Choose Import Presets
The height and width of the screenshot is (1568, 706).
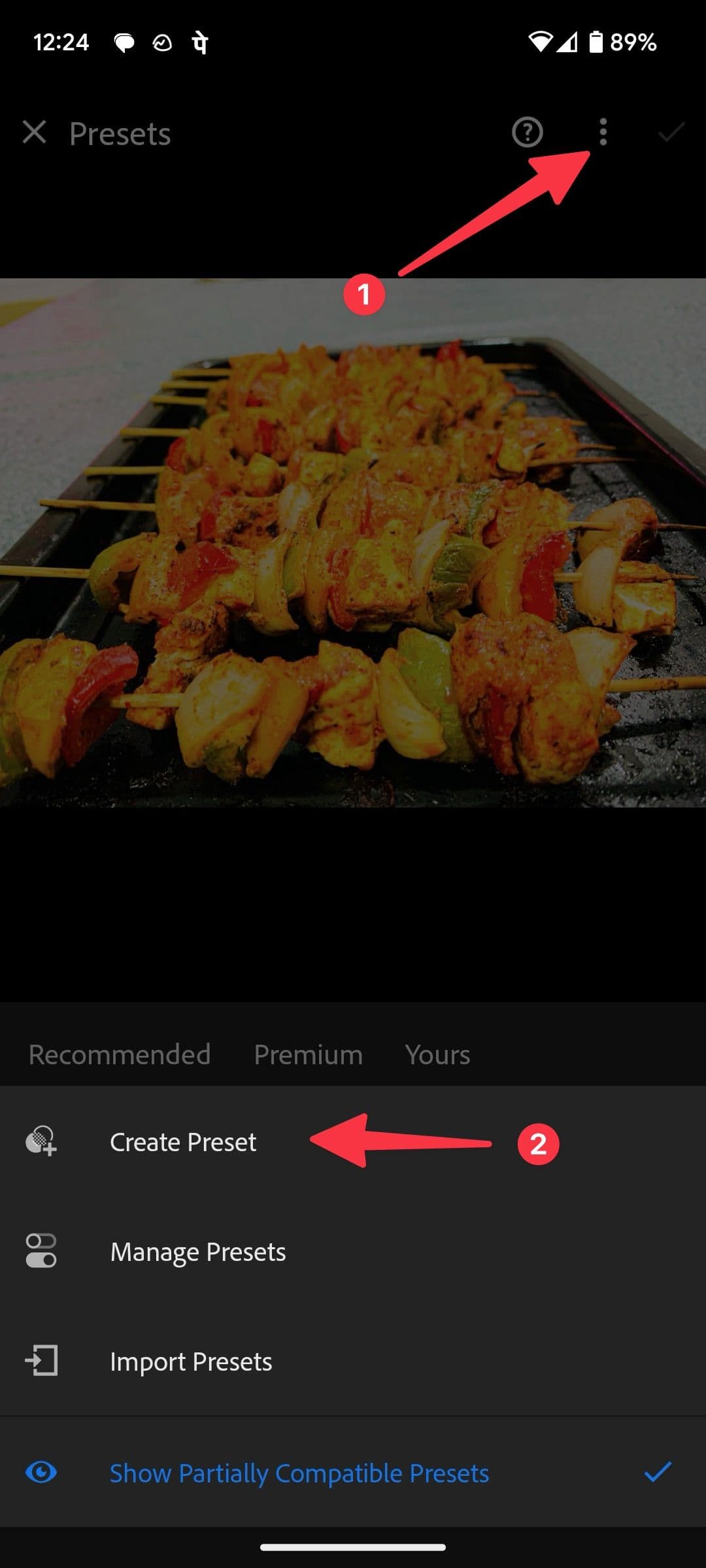192,1361
